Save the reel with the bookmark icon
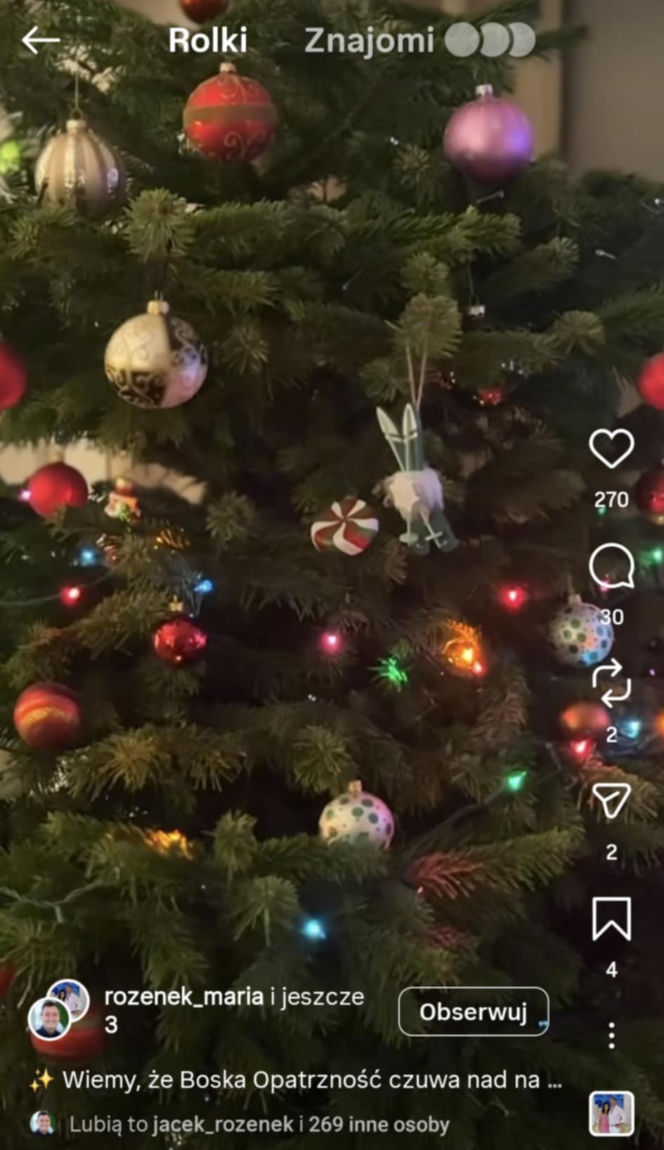 click(x=610, y=918)
